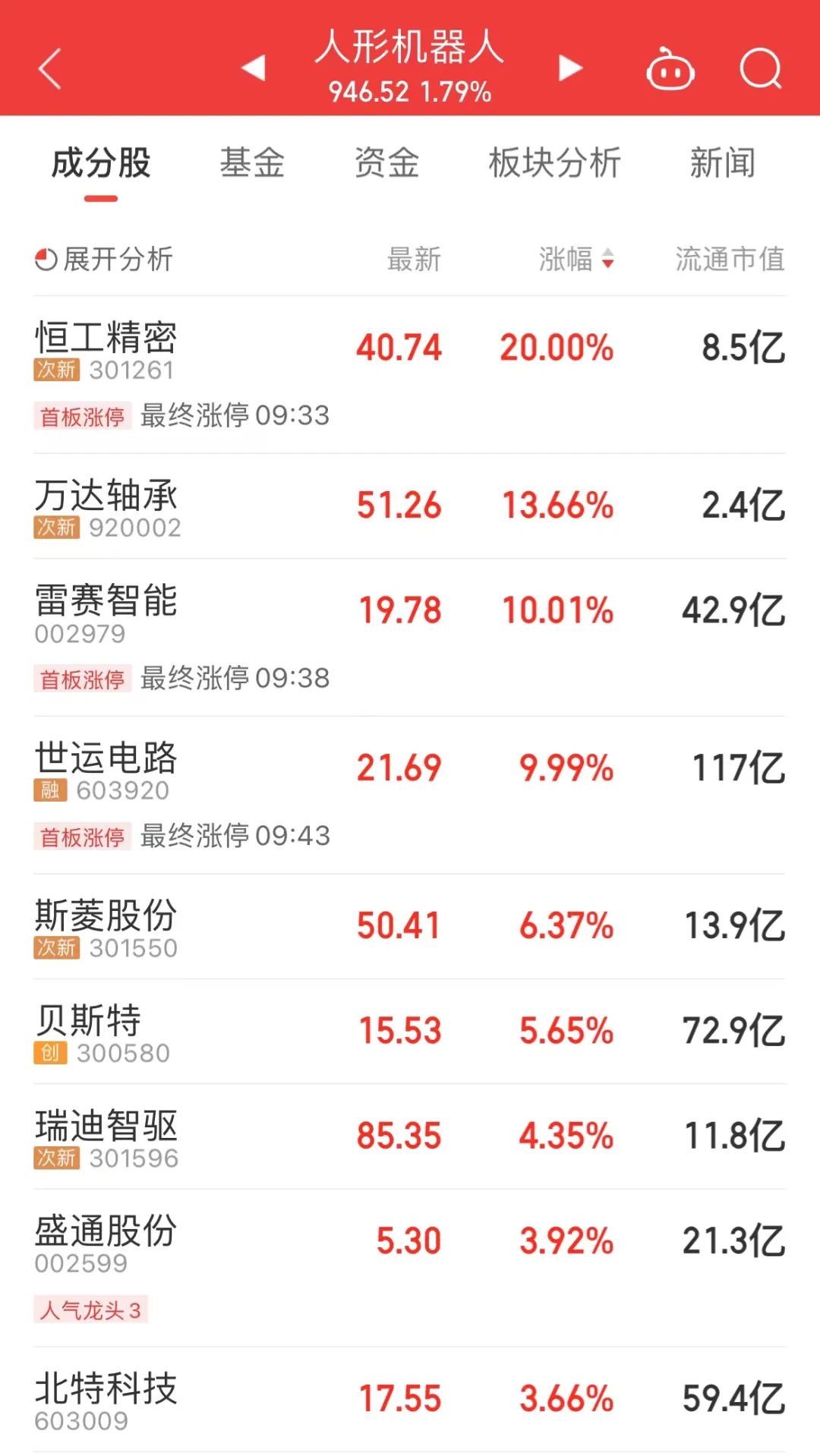
Task: Go back using the top-left arrow
Action: 50,69
